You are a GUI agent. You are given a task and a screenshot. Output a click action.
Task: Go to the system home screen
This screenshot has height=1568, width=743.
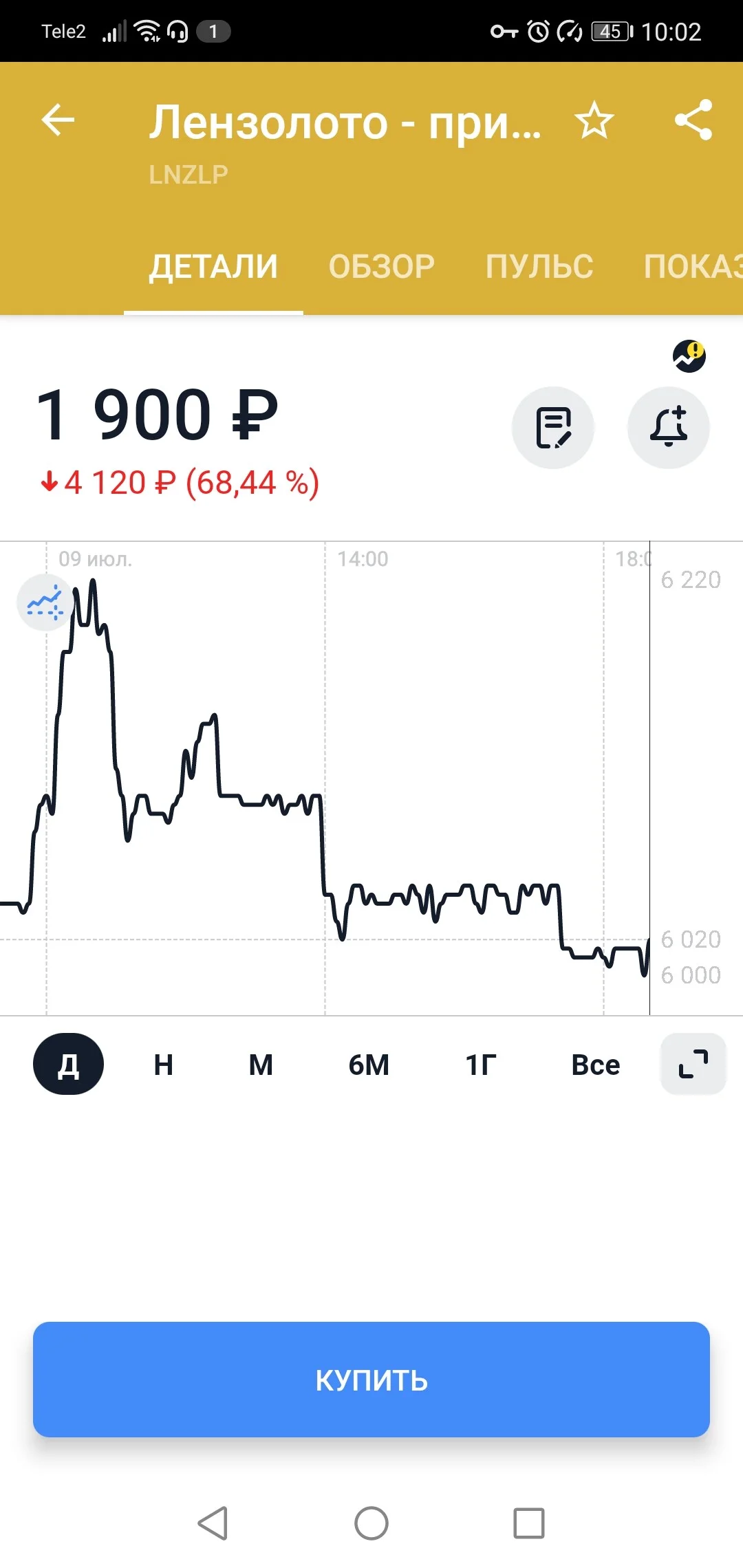click(371, 1523)
